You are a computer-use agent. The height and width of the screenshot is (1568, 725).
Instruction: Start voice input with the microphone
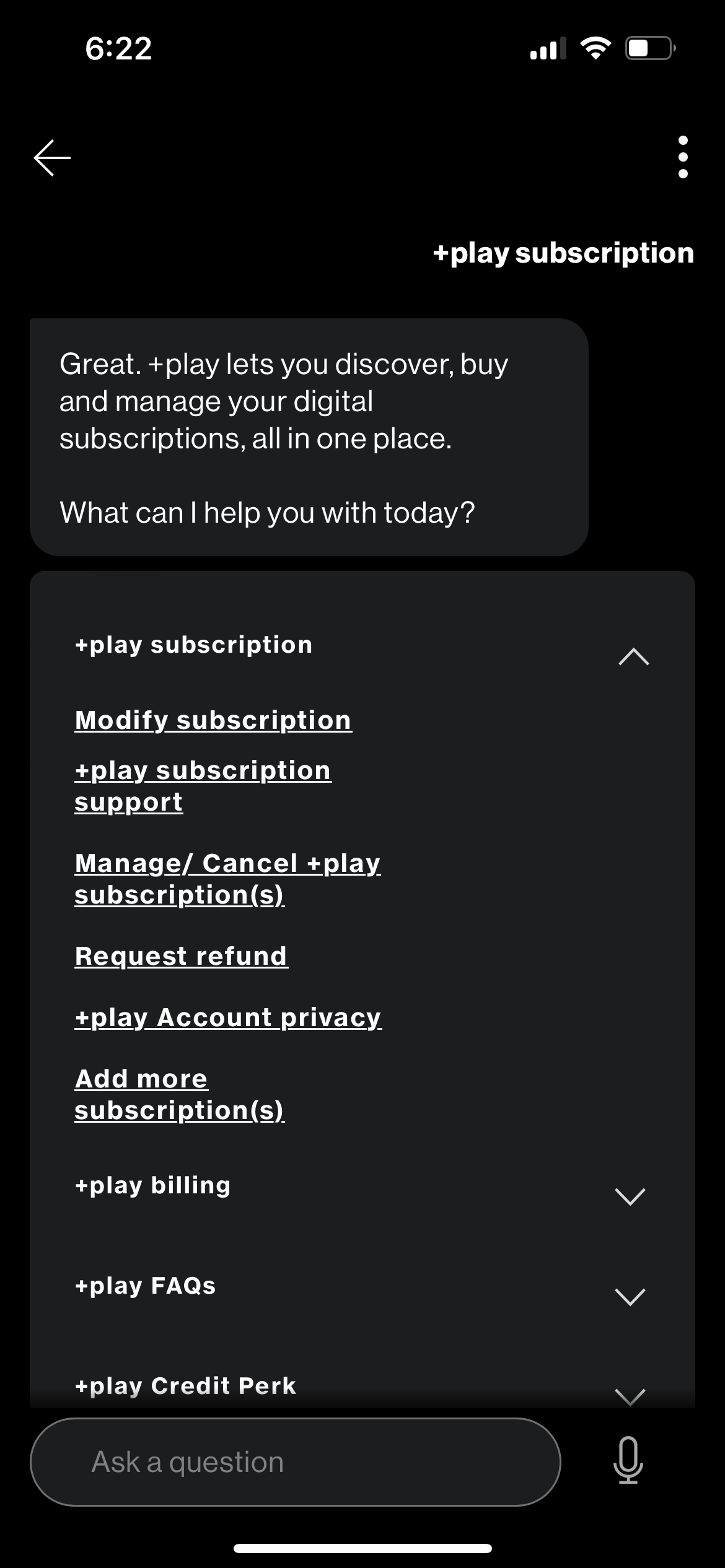(628, 1461)
